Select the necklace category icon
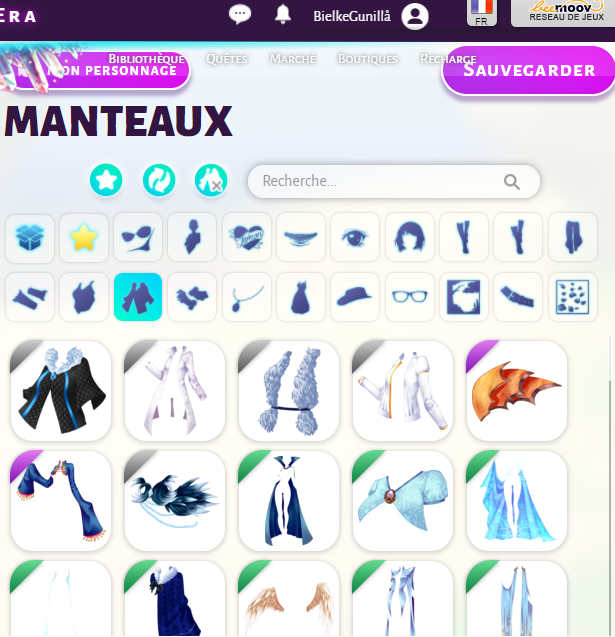 point(246,297)
